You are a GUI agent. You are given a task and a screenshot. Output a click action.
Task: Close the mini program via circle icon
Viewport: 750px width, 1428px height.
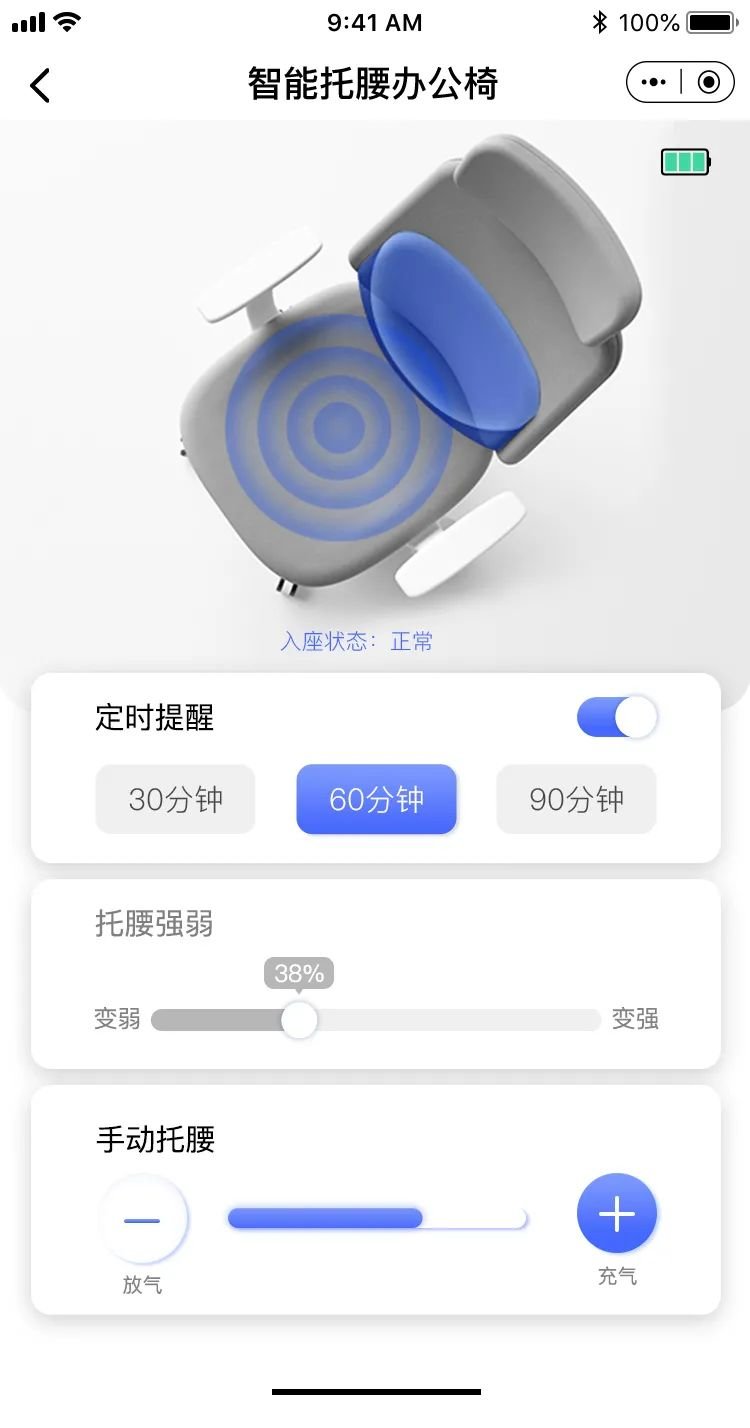709,82
